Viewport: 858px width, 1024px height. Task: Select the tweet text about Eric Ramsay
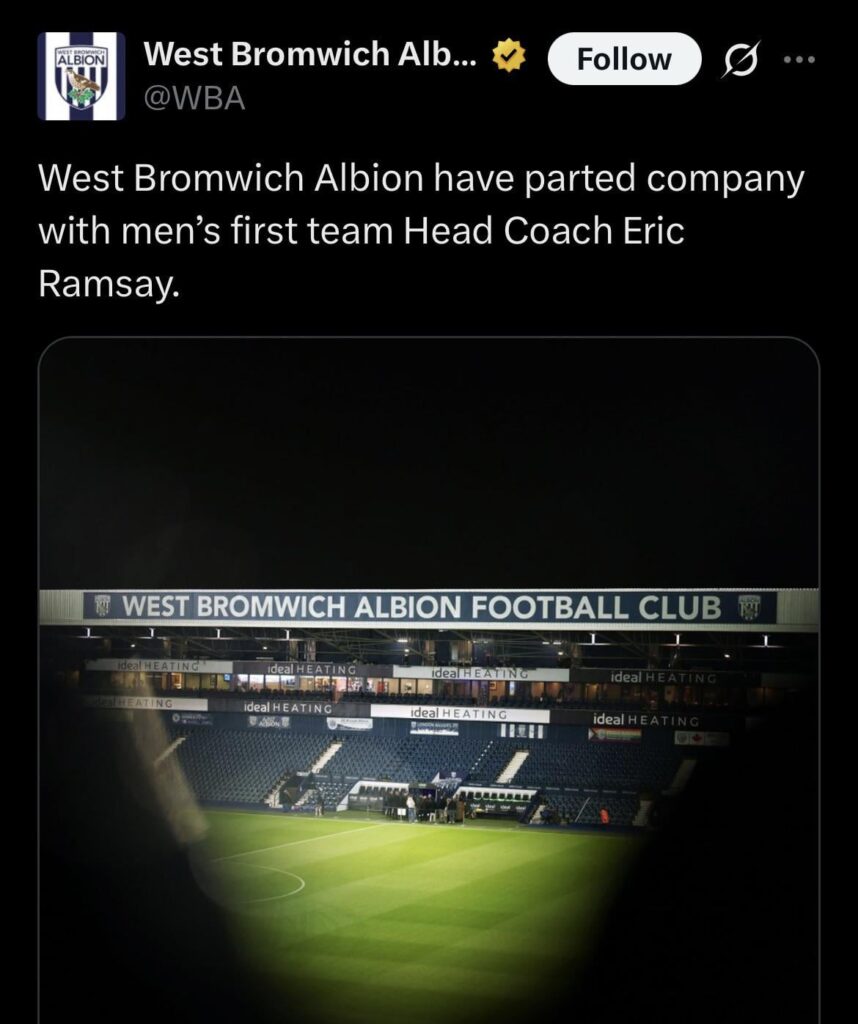pos(420,230)
